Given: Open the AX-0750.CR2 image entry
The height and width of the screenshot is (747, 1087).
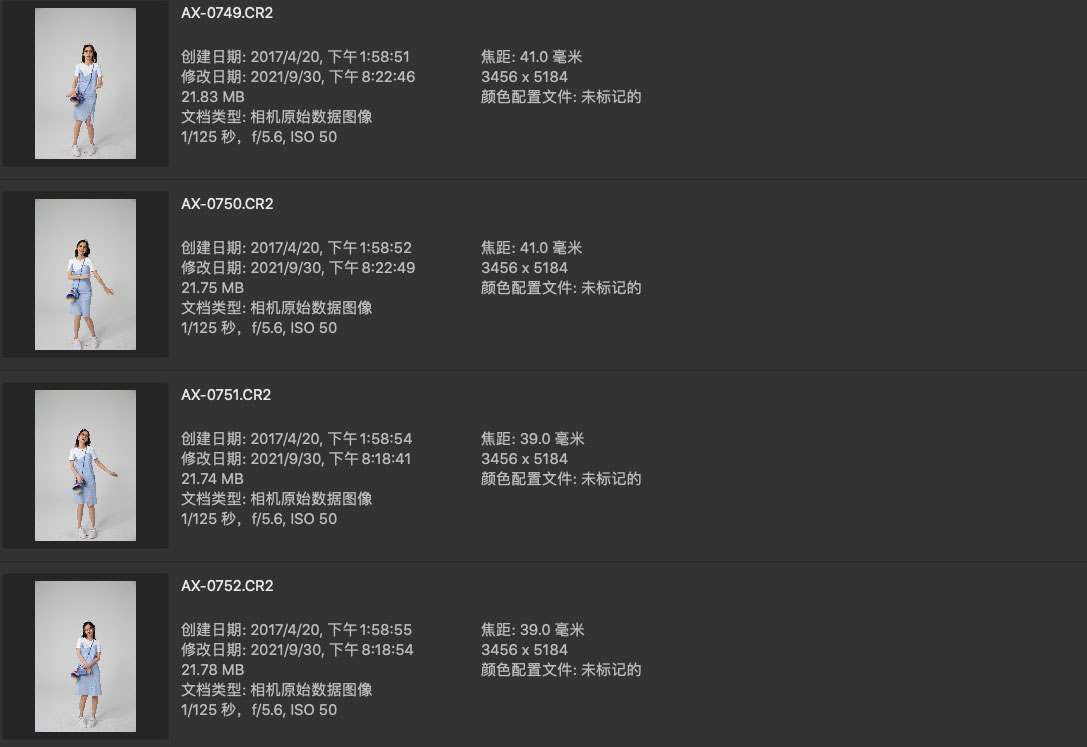Looking at the screenshot, I should [x=227, y=204].
